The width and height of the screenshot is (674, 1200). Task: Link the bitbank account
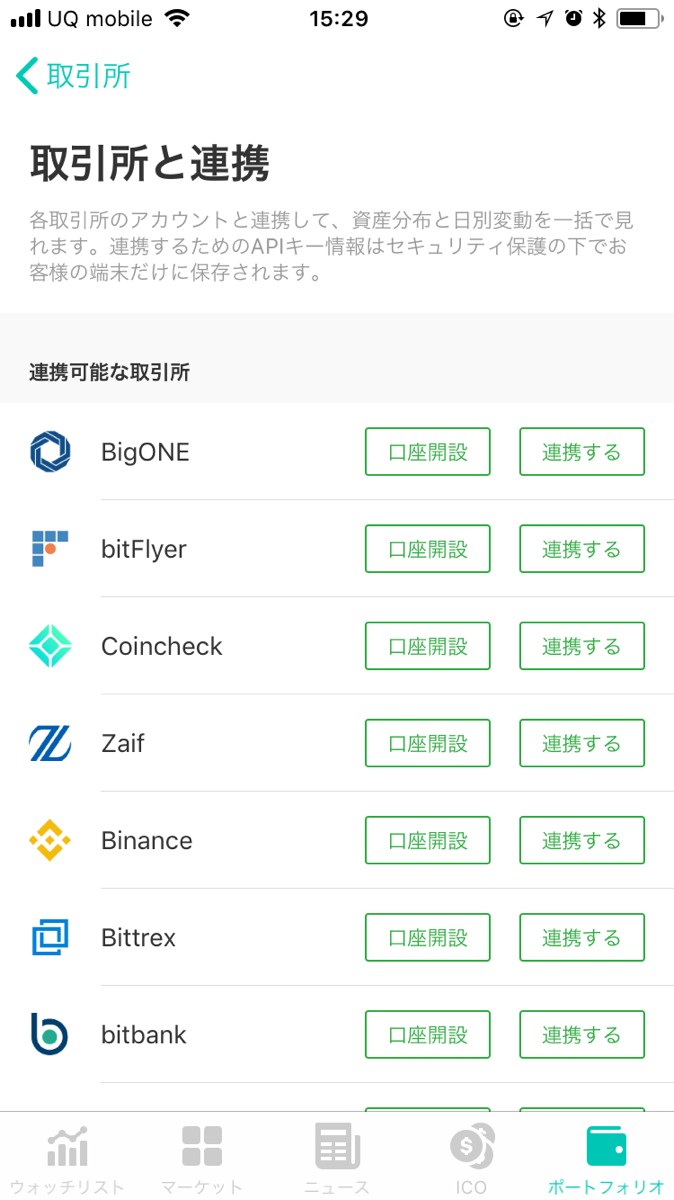(x=581, y=1035)
